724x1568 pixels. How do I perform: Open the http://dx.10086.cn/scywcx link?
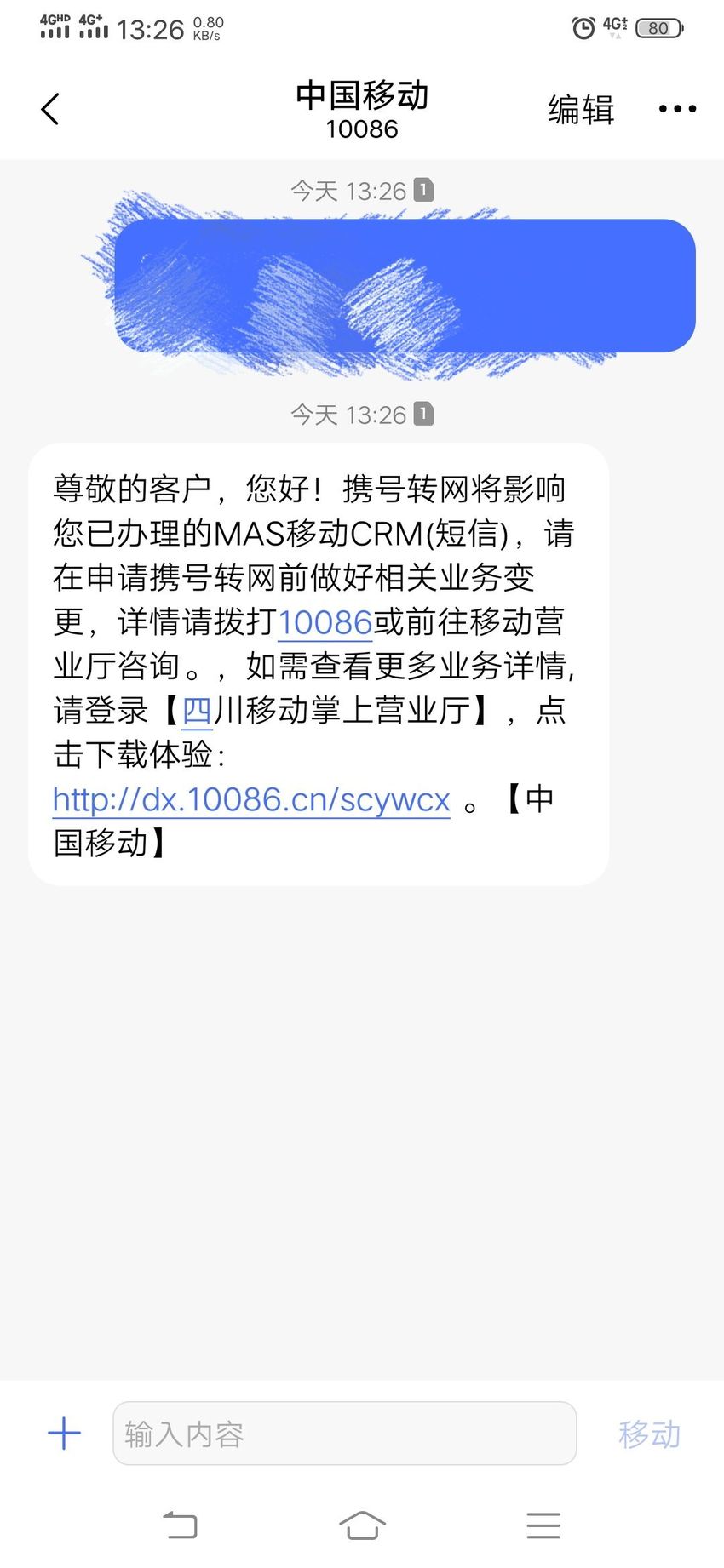pyautogui.click(x=251, y=799)
